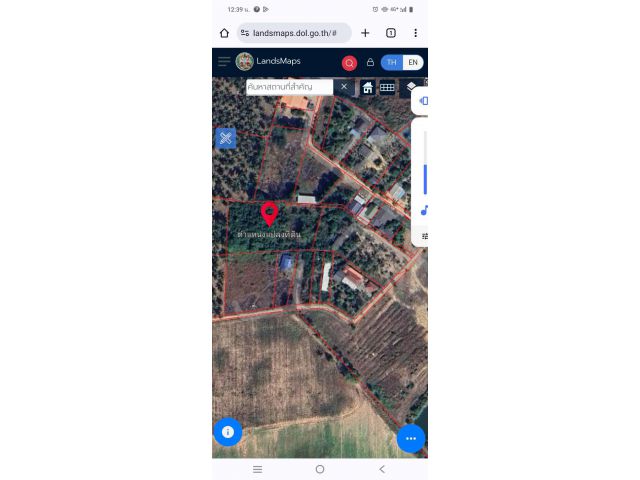Image resolution: width=640 pixels, height=480 pixels.
Task: Tap the home map button
Action: pos(367,87)
